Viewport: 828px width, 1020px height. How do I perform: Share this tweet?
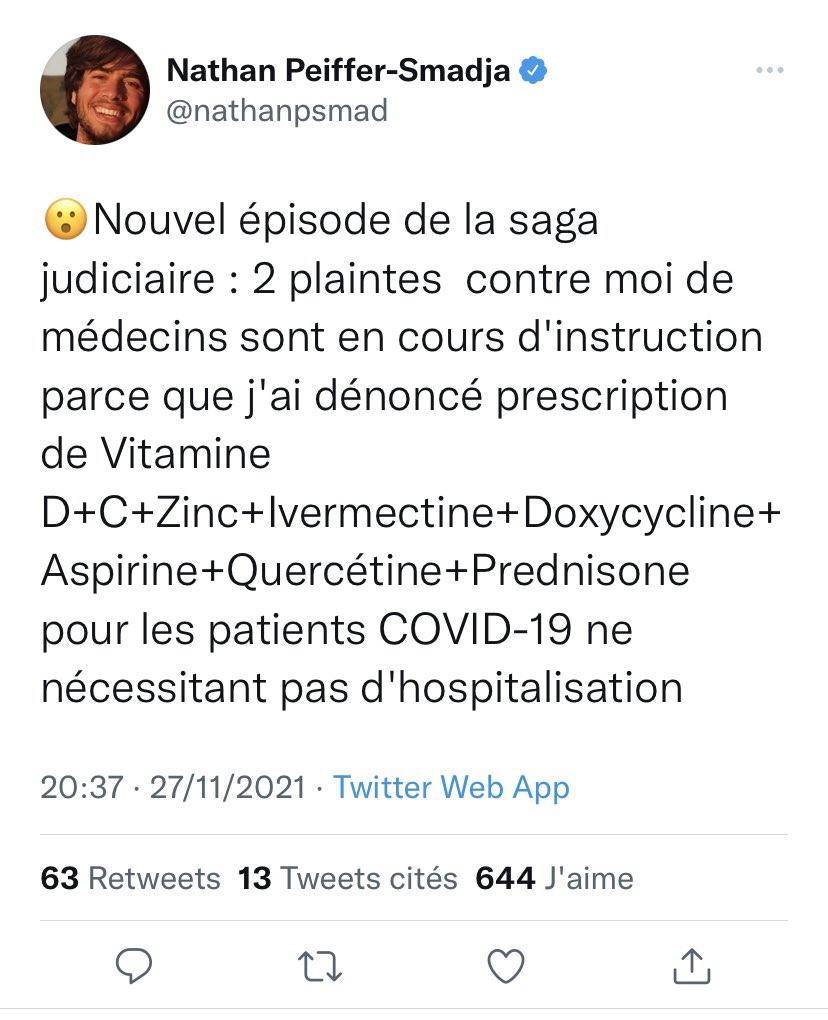coord(691,965)
